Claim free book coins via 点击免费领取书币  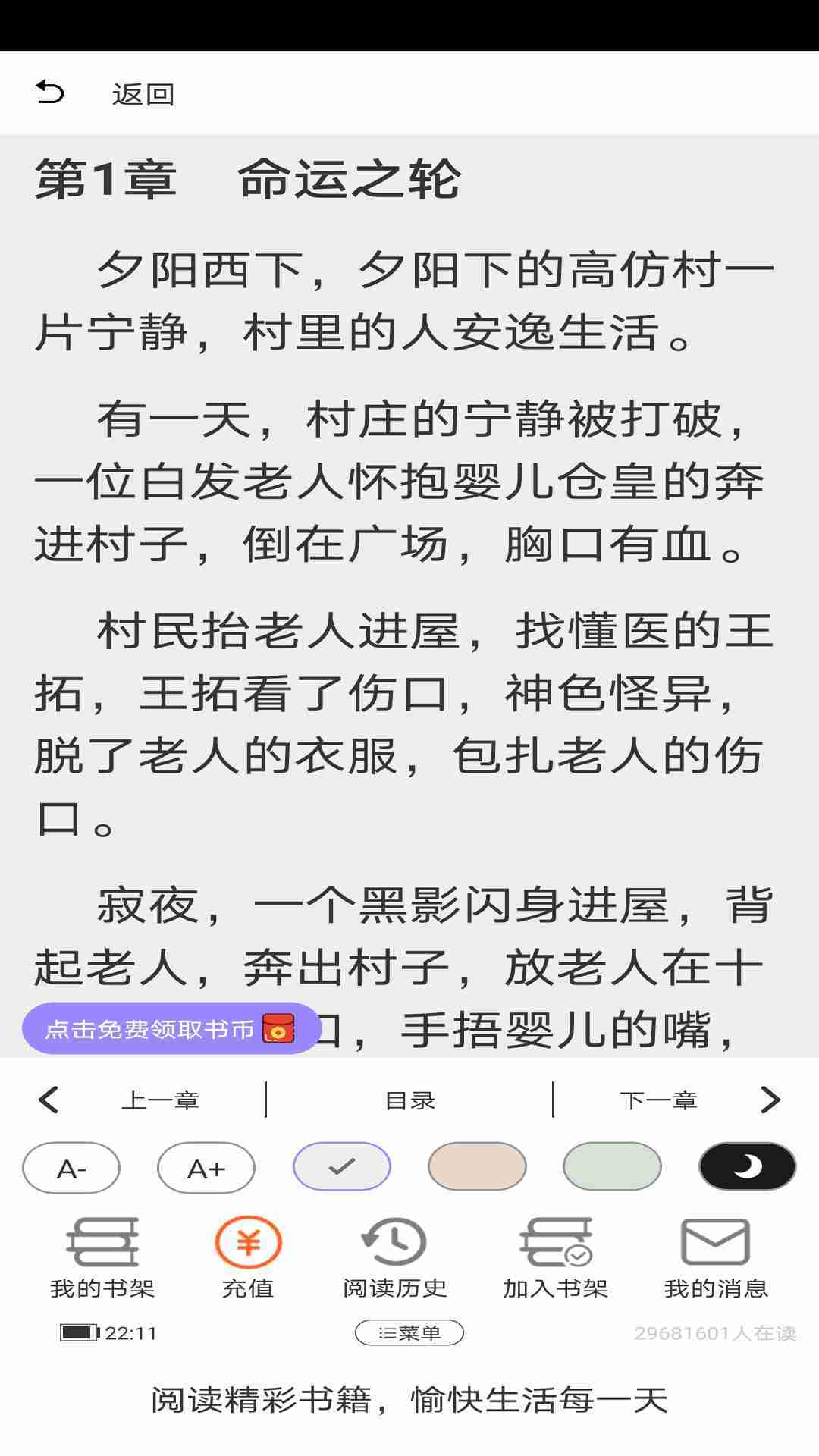(171, 1029)
